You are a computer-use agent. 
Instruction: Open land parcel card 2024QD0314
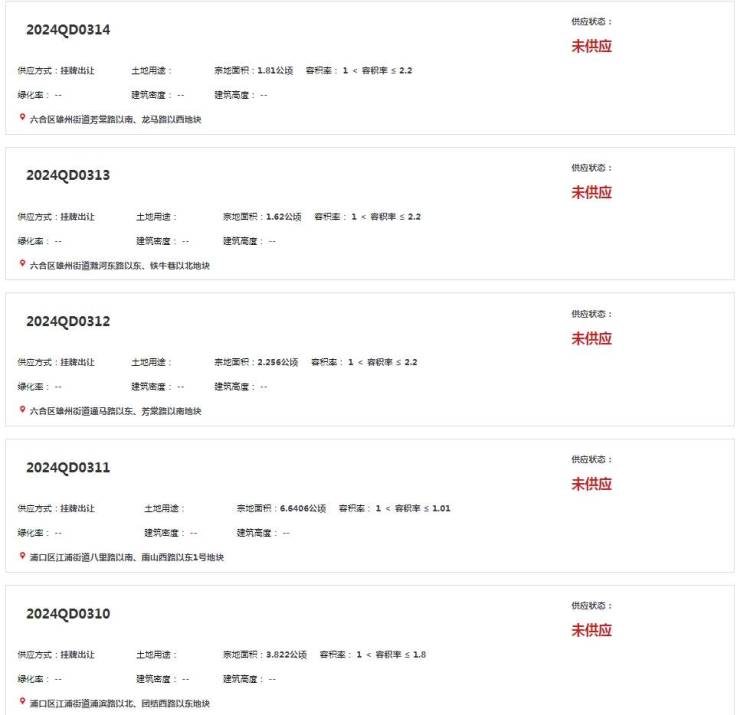68,30
